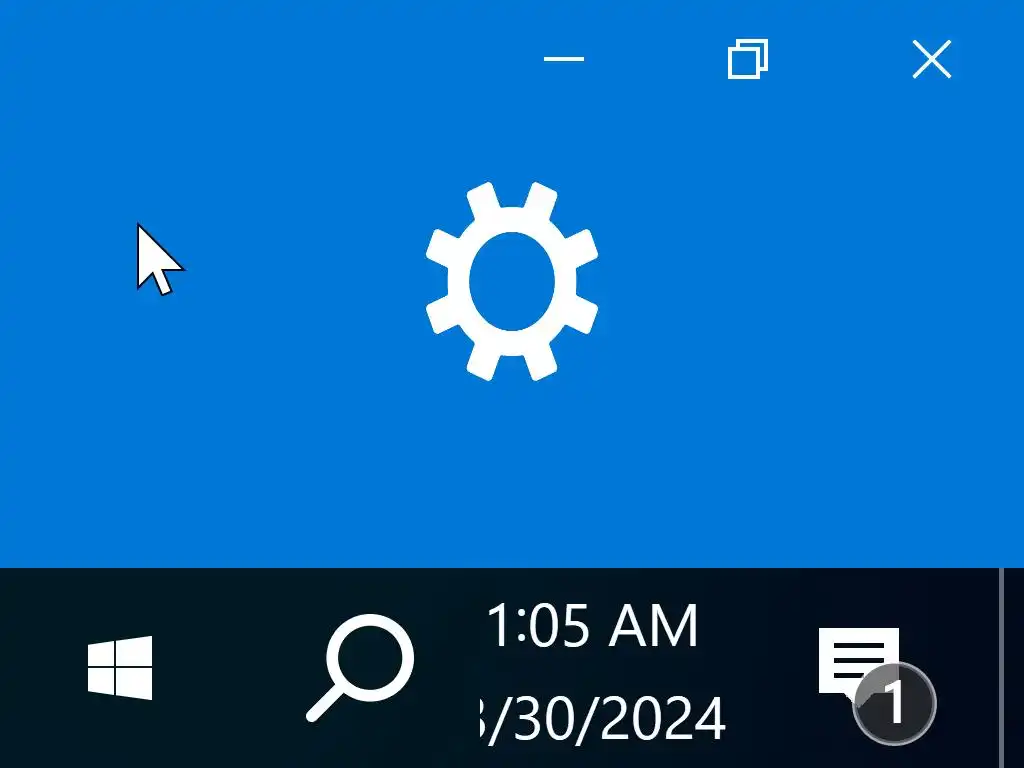Close the Settings window
Screen dimensions: 1024x768
931,60
